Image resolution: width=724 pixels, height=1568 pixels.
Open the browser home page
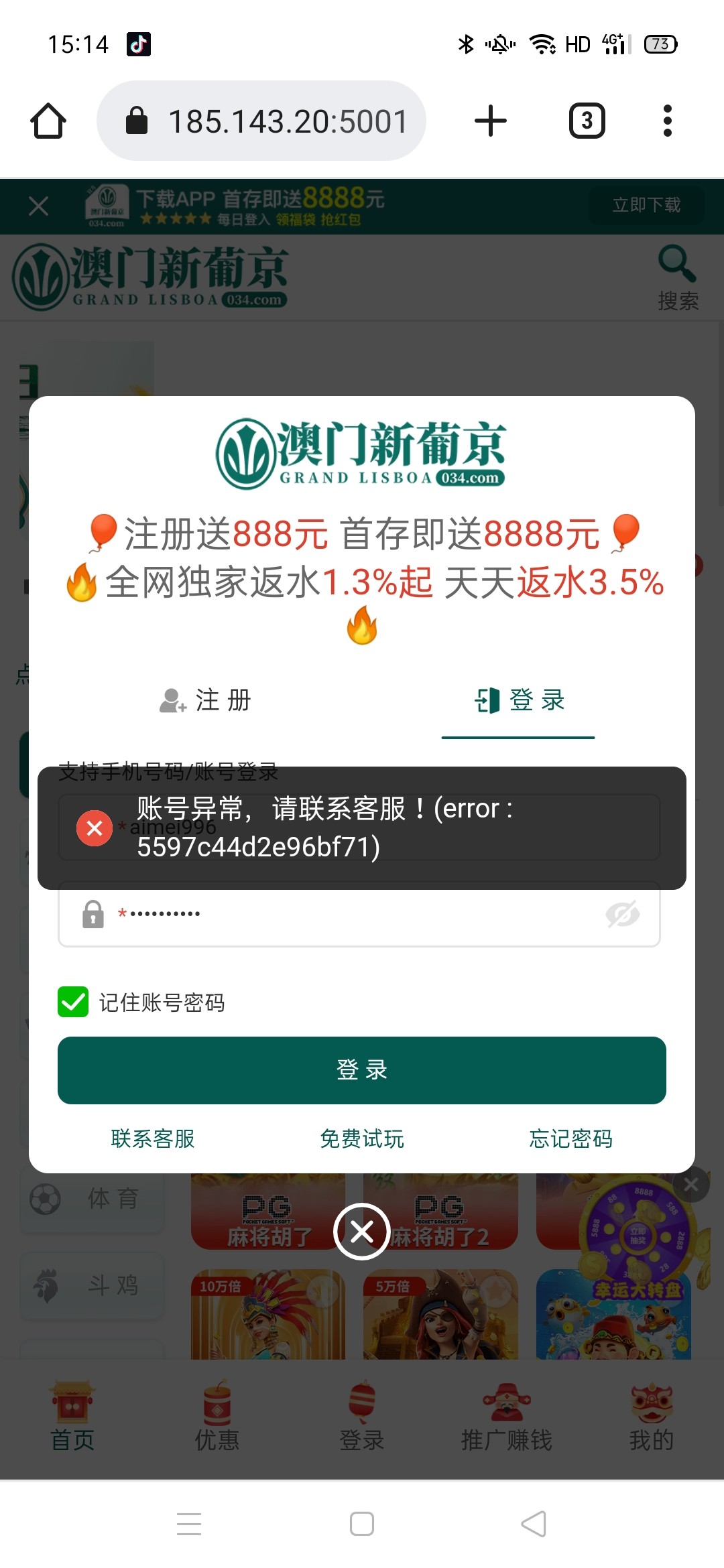[x=48, y=121]
